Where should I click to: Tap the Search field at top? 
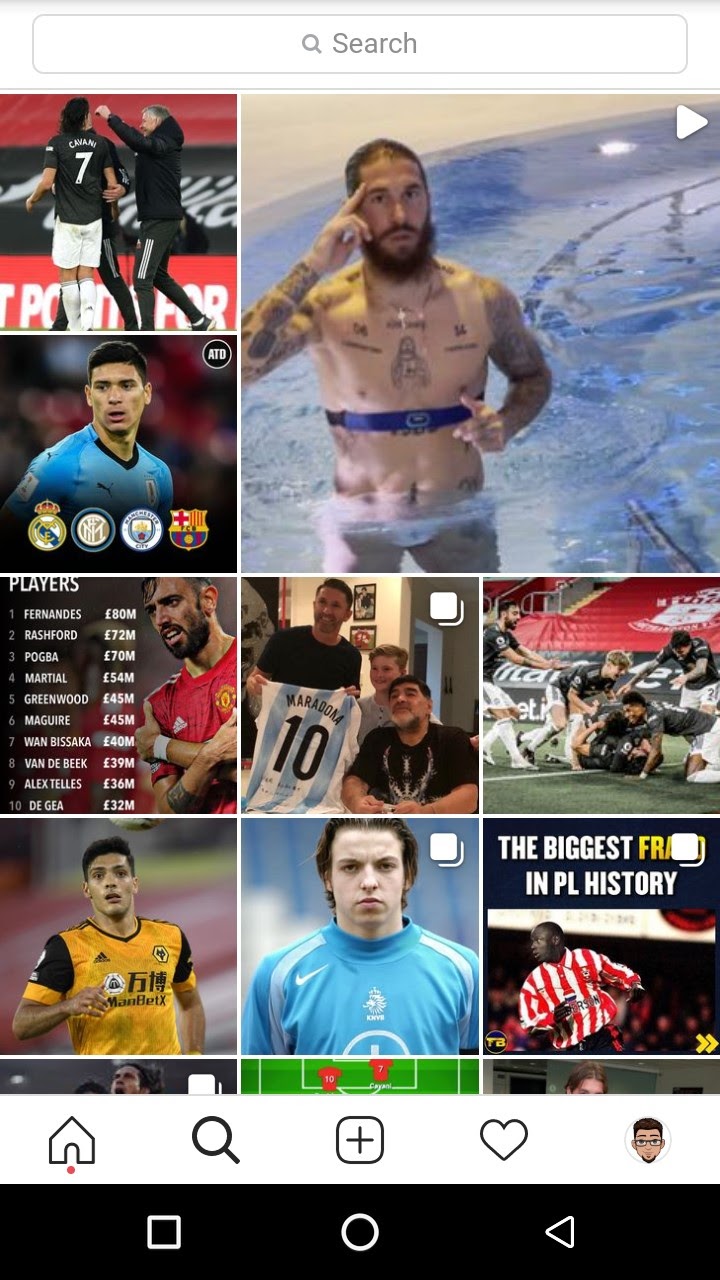point(360,44)
